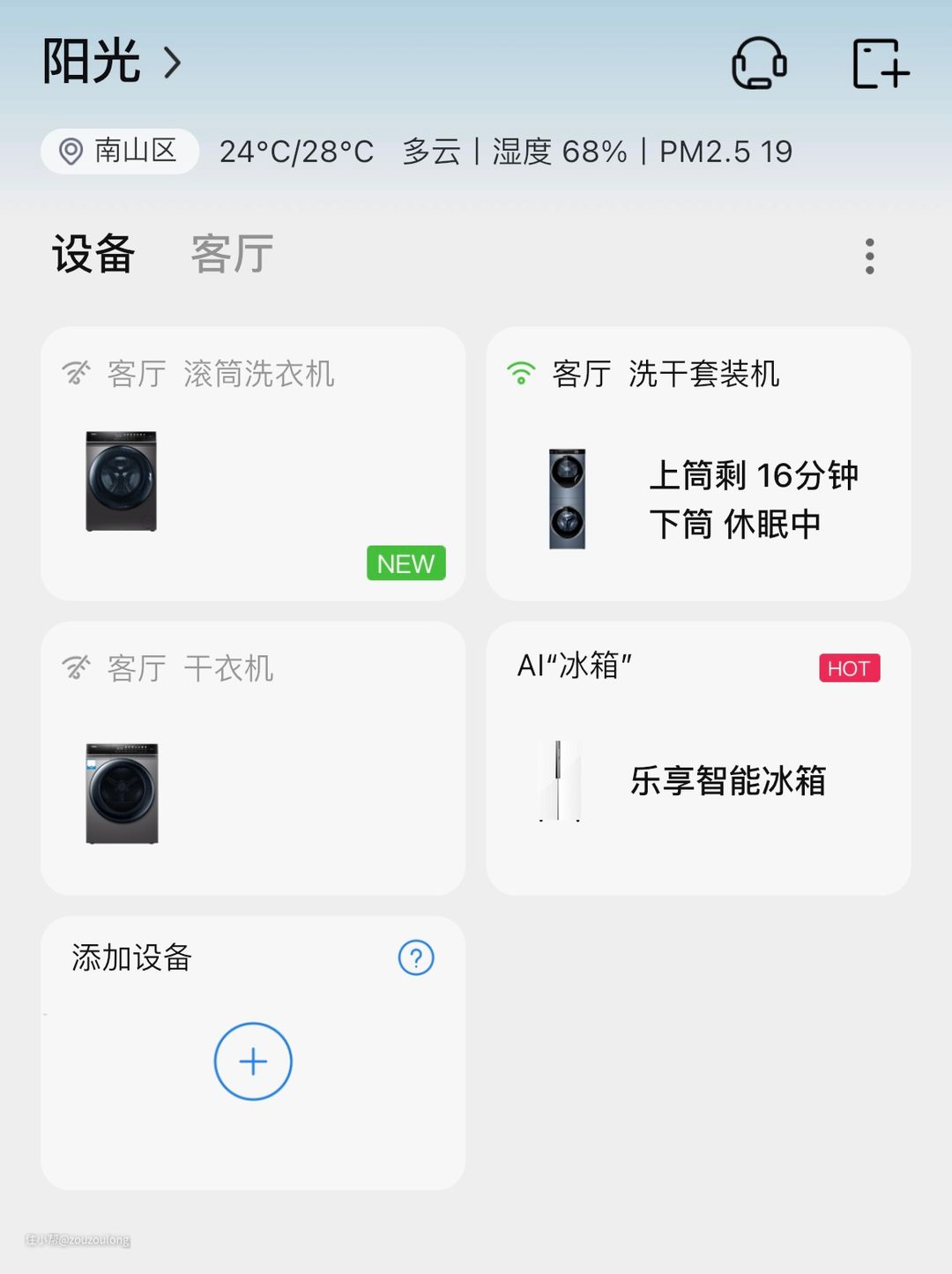Open the three-dot overflow menu
952x1274 pixels.
(869, 257)
